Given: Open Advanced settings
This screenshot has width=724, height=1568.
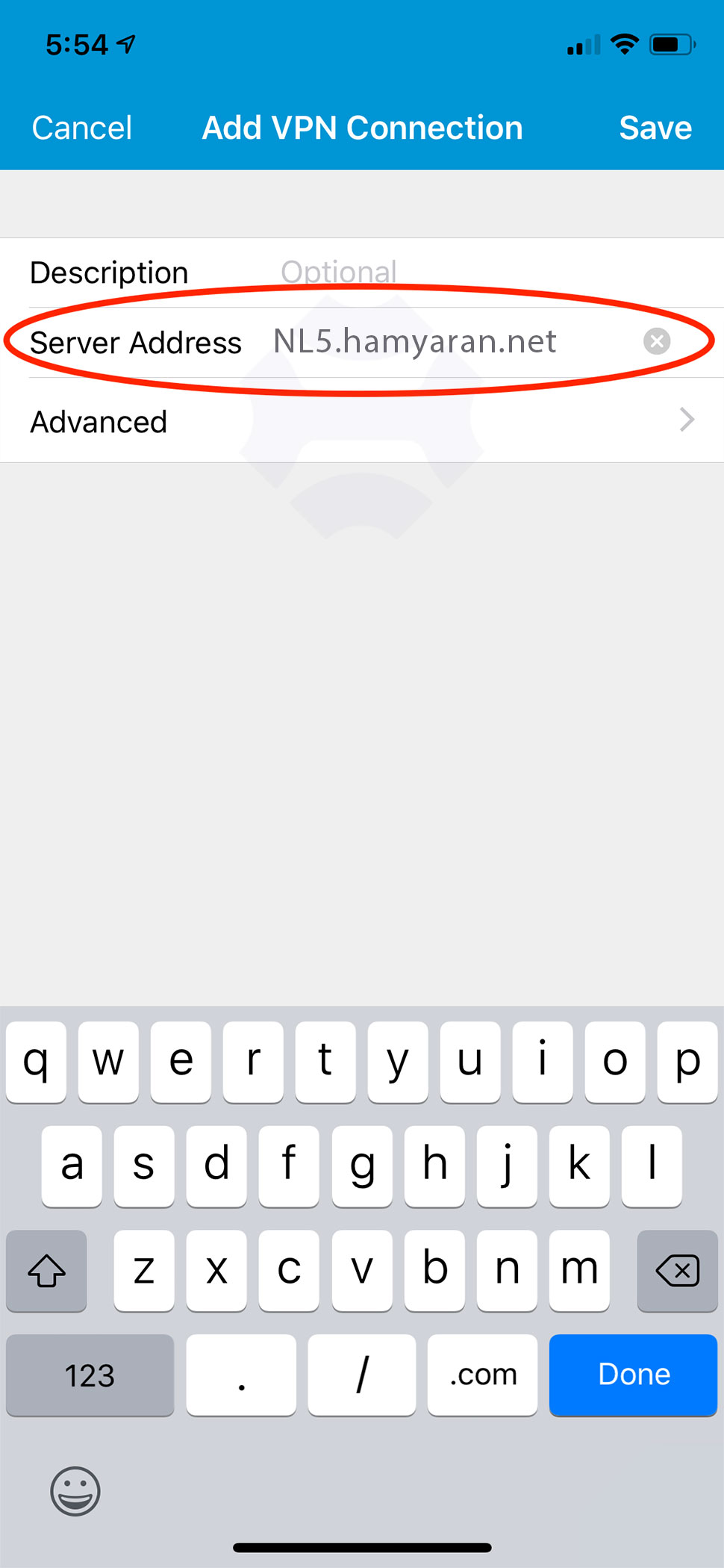Looking at the screenshot, I should click(x=362, y=421).
